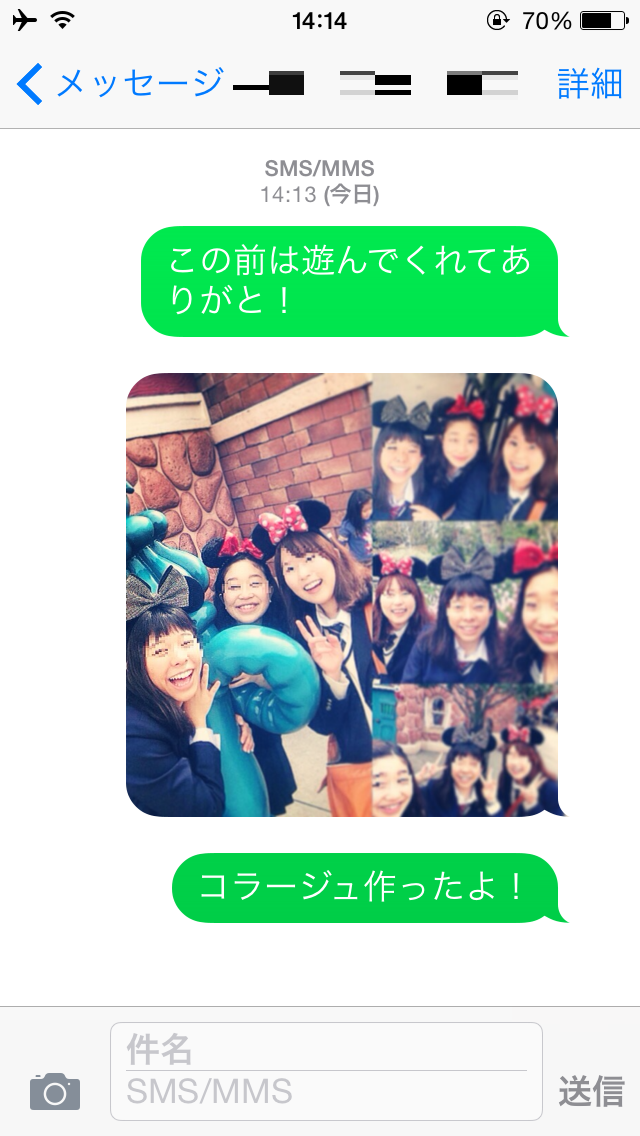This screenshot has width=640, height=1136.
Task: Focus the SMS/MMS message text field
Action: tap(326, 1091)
